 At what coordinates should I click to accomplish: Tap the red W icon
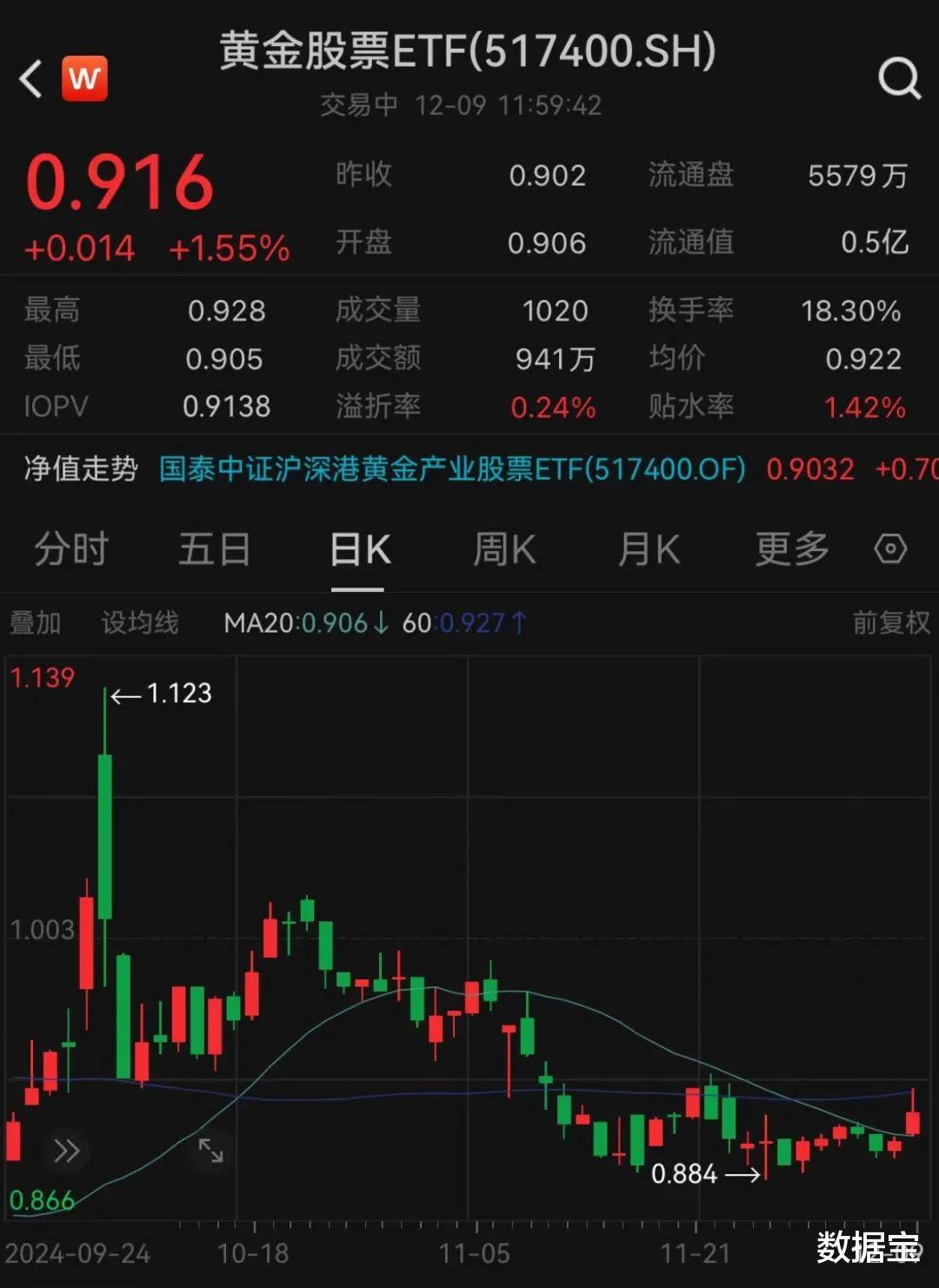click(84, 79)
